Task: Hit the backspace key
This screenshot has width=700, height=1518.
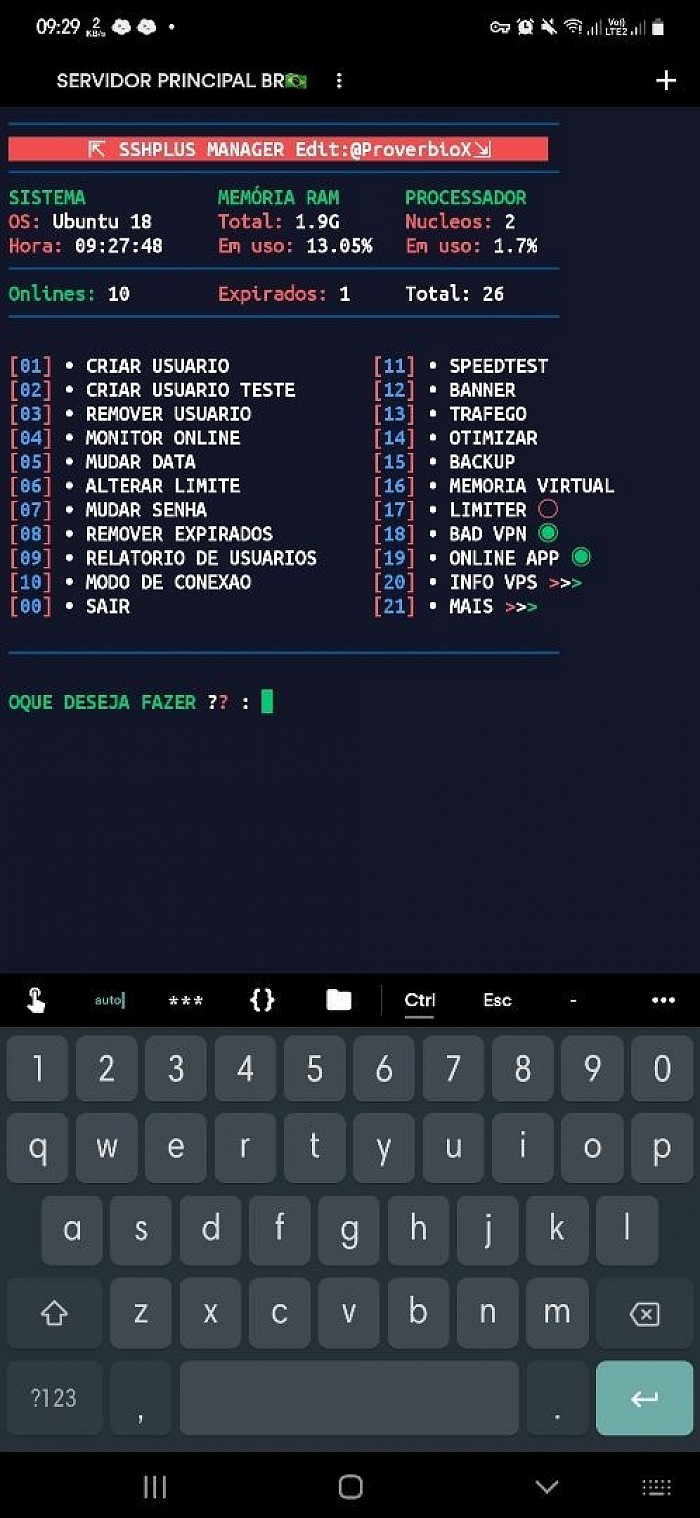Action: click(x=645, y=1313)
